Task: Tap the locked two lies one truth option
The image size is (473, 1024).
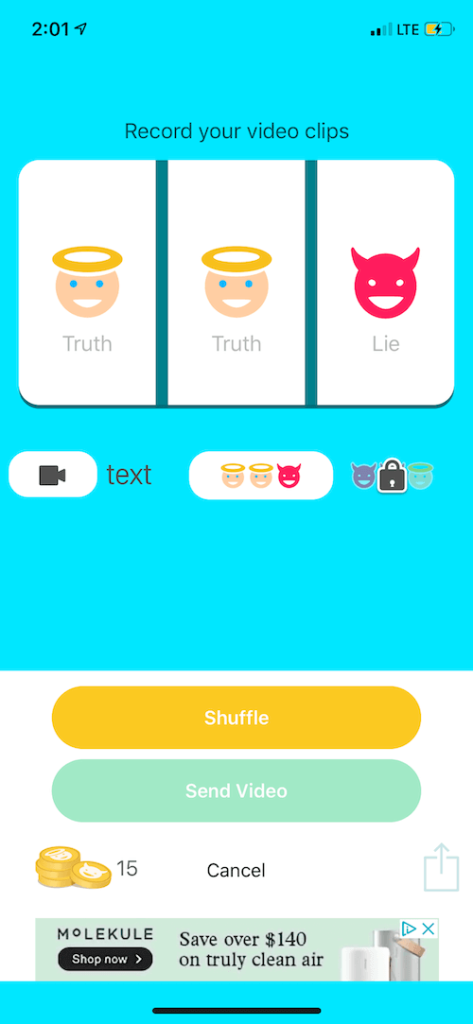Action: (393, 475)
